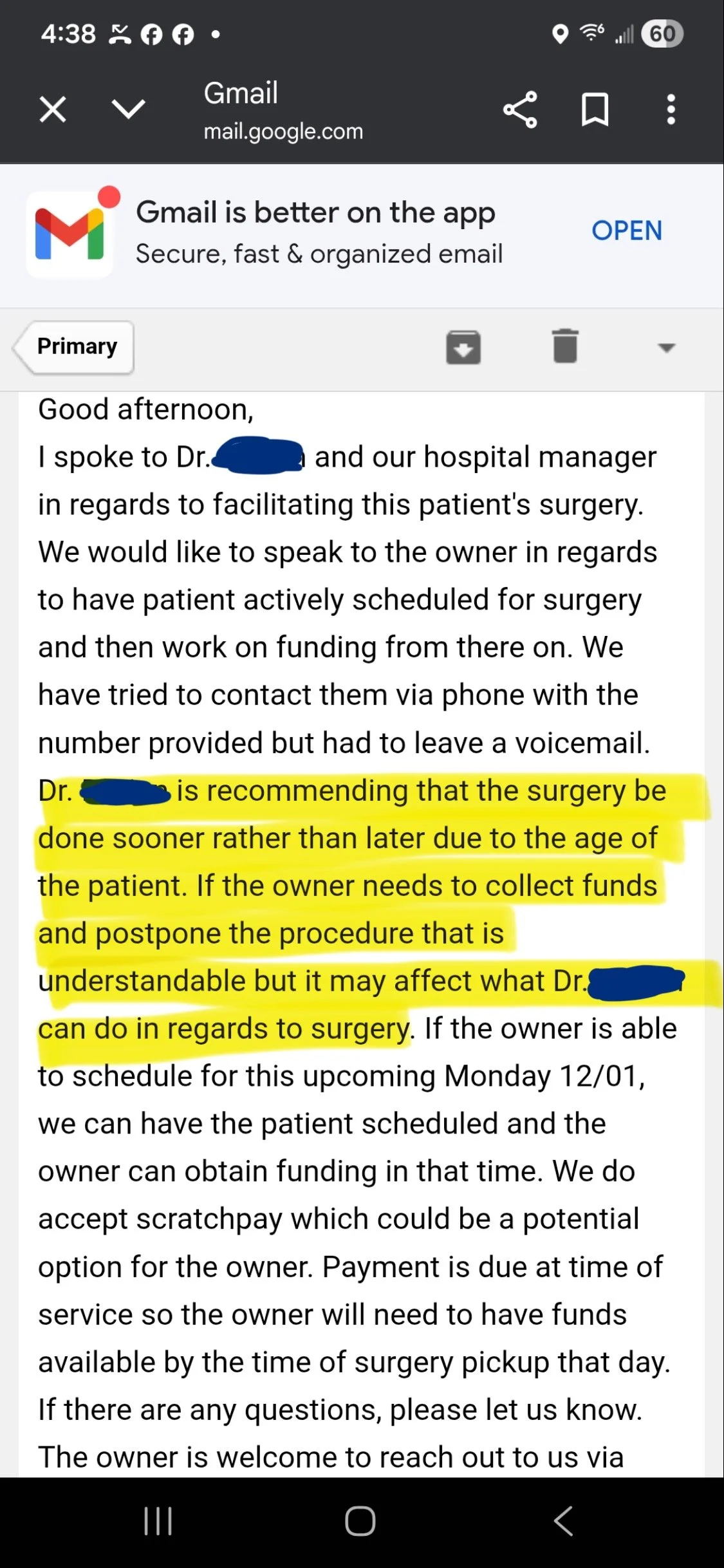Bookmark this page
The image size is (724, 1568).
(x=595, y=109)
